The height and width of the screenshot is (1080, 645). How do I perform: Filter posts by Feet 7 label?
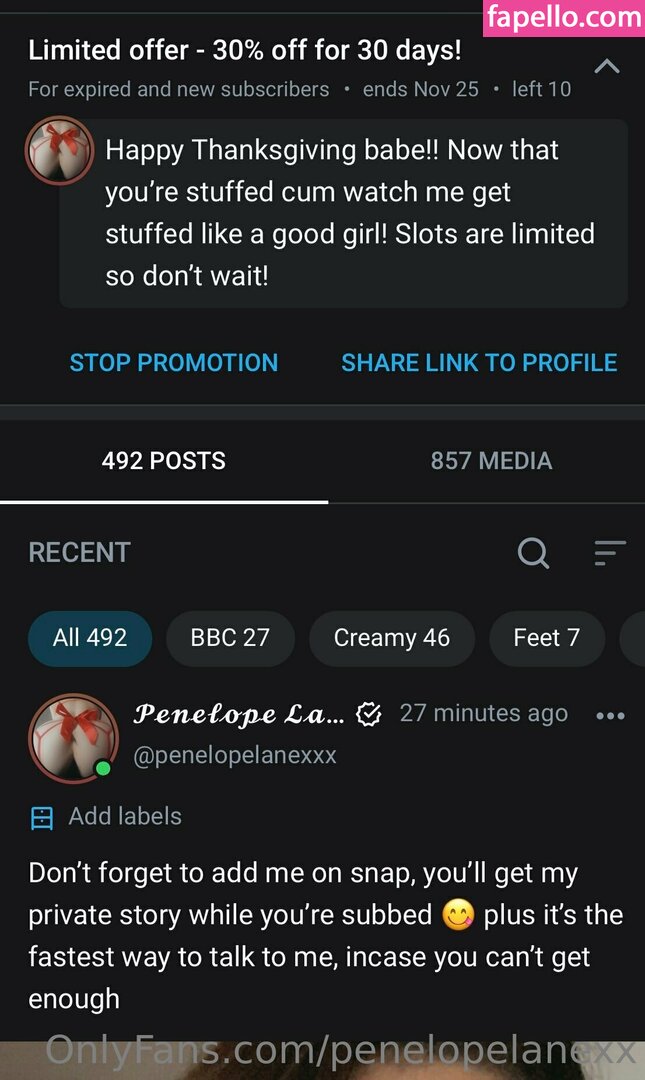(546, 638)
